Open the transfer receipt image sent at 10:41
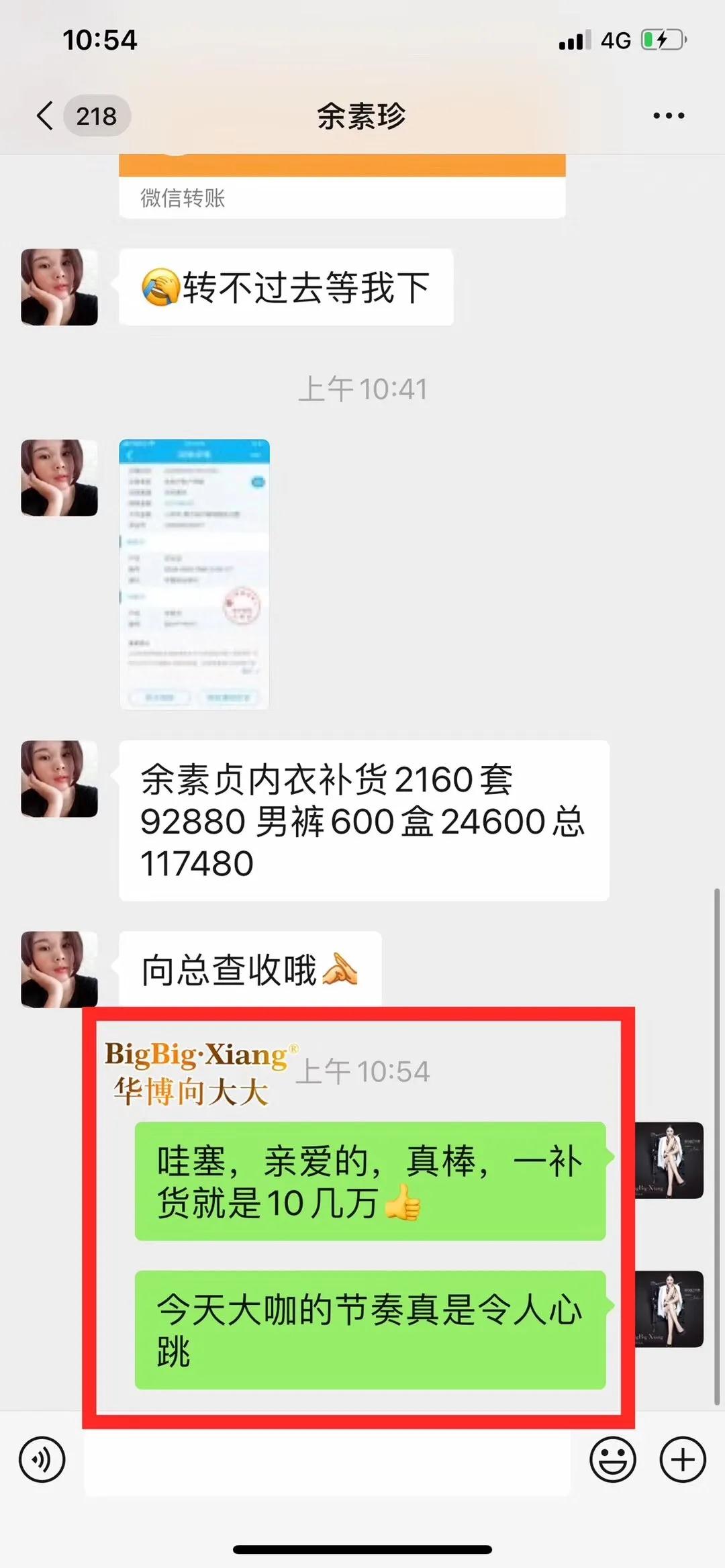The height and width of the screenshot is (1568, 725). (x=194, y=575)
